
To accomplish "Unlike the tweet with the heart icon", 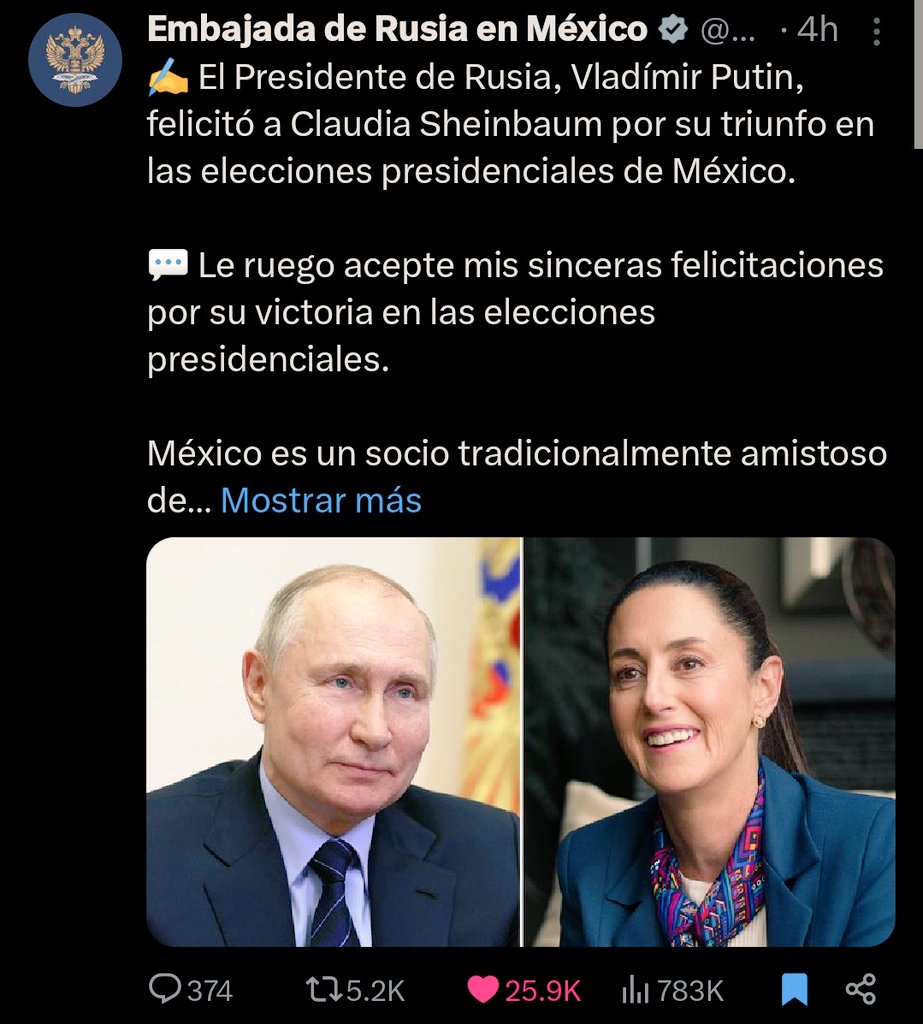I will click(483, 990).
